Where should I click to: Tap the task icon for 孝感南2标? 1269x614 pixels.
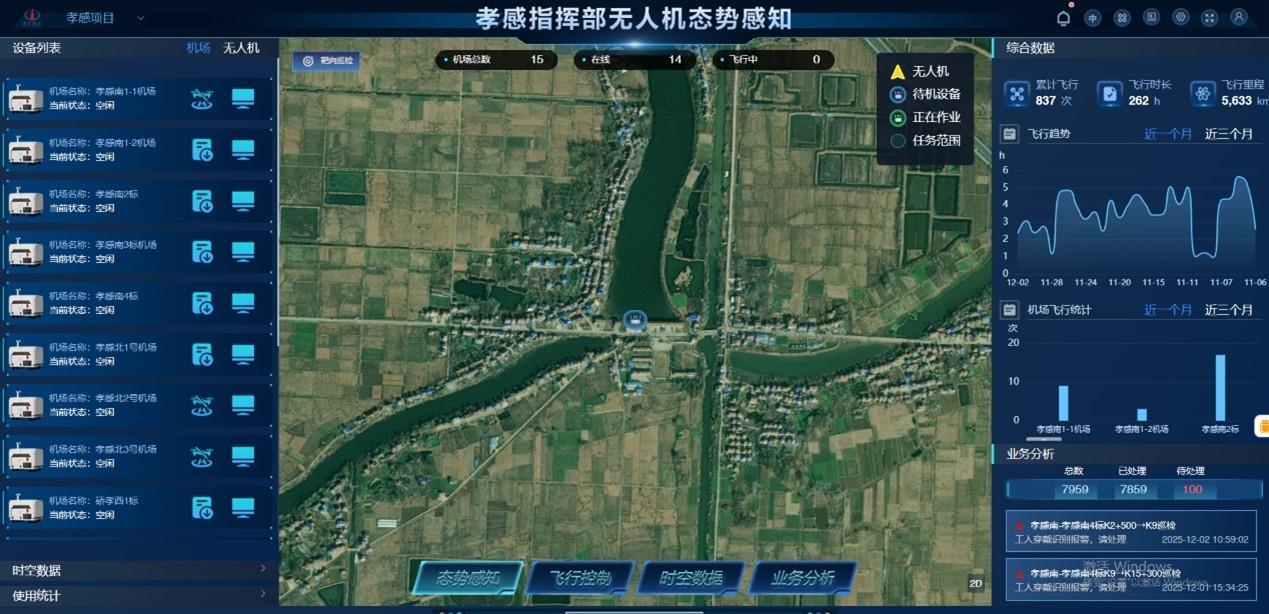coord(203,201)
